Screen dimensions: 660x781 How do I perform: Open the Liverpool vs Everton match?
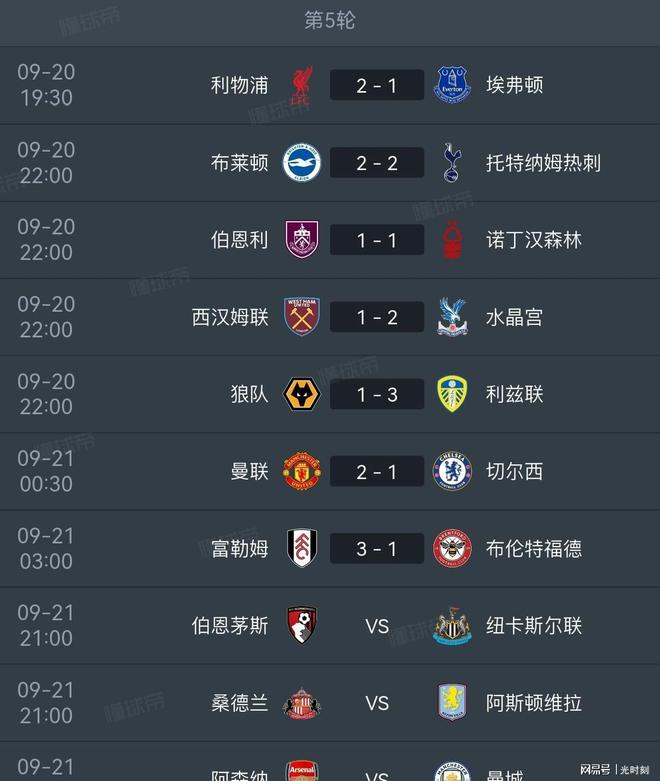click(x=376, y=86)
